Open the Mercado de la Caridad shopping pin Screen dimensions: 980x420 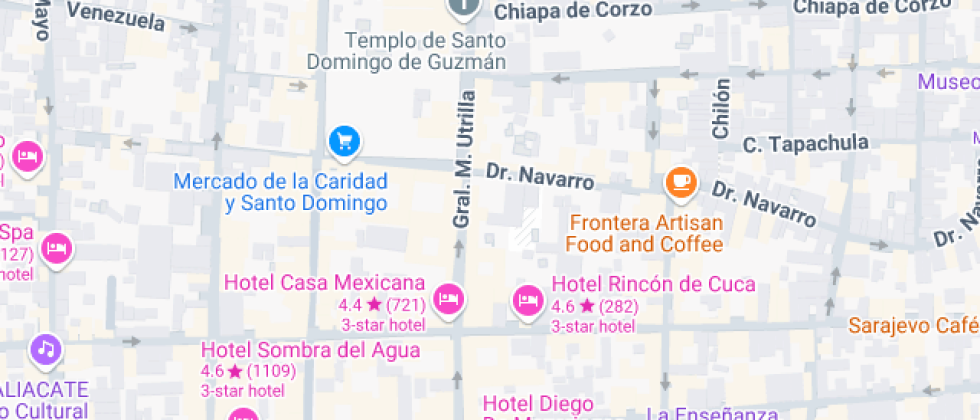click(x=344, y=141)
